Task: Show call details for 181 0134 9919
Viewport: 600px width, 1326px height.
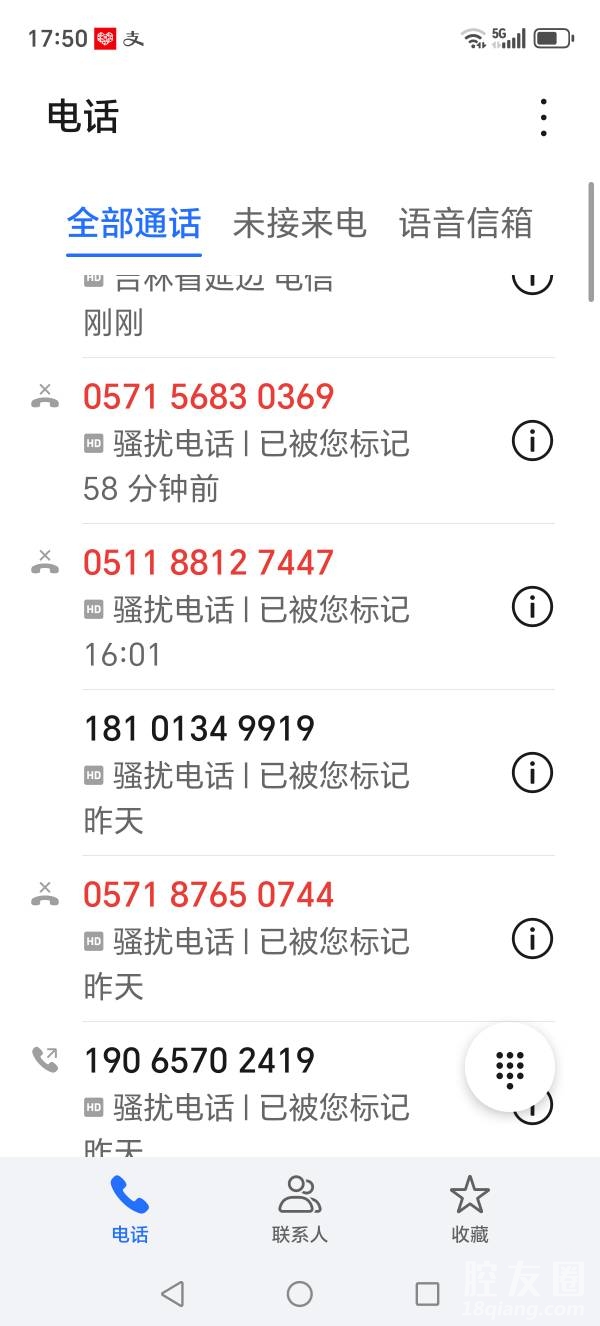Action: [532, 772]
